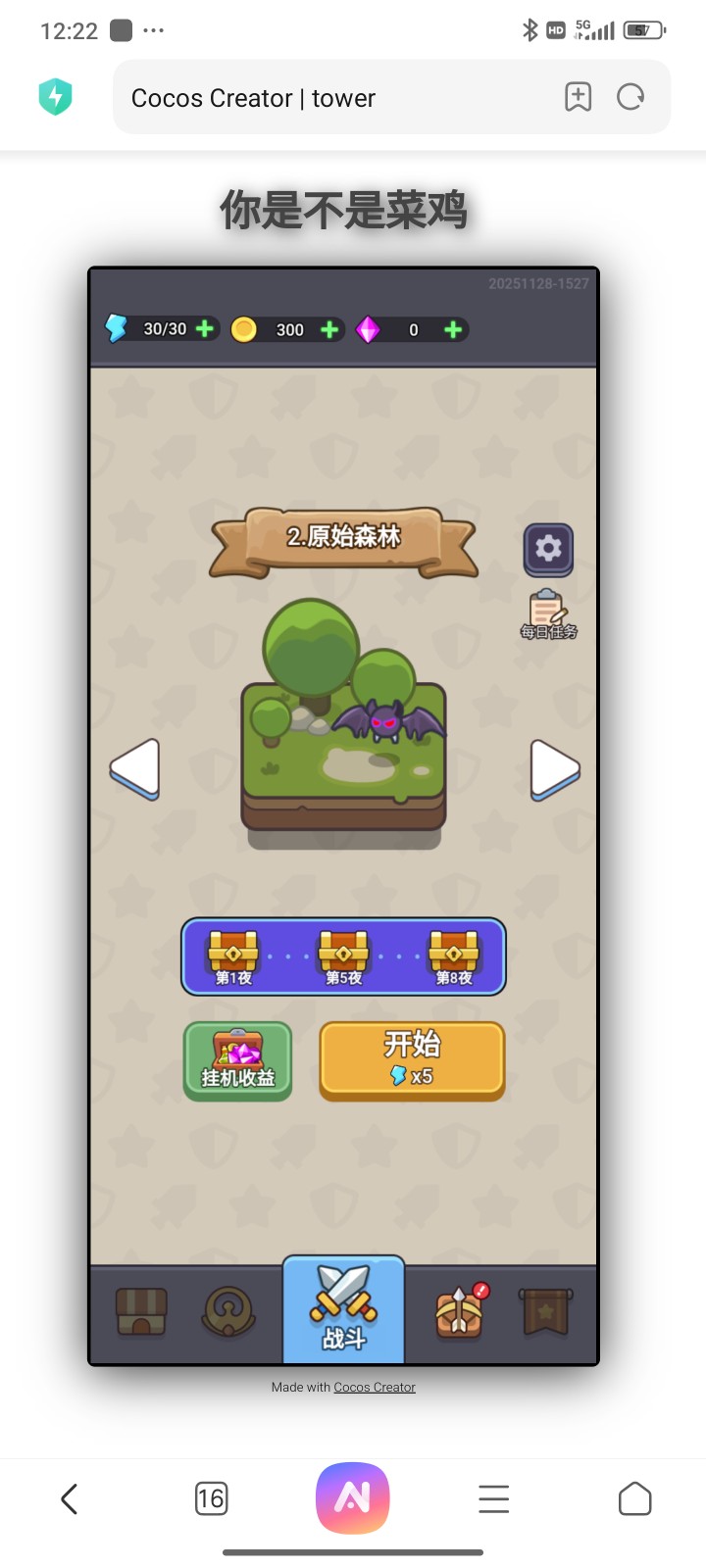706x1568 pixels.
Task: Open the daily tasks (每日任务)
Action: (548, 615)
